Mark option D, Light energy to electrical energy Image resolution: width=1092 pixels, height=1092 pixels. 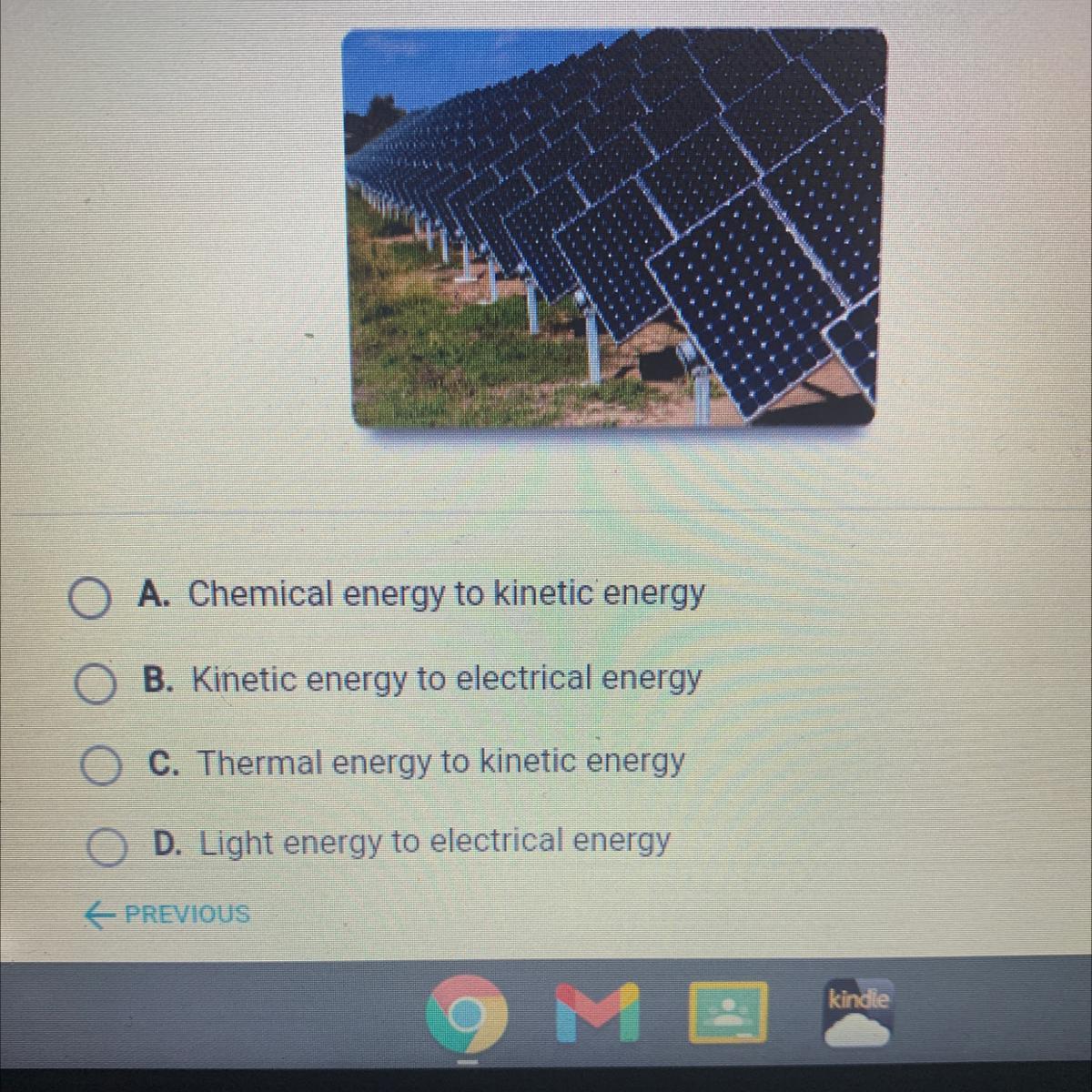click(x=107, y=848)
